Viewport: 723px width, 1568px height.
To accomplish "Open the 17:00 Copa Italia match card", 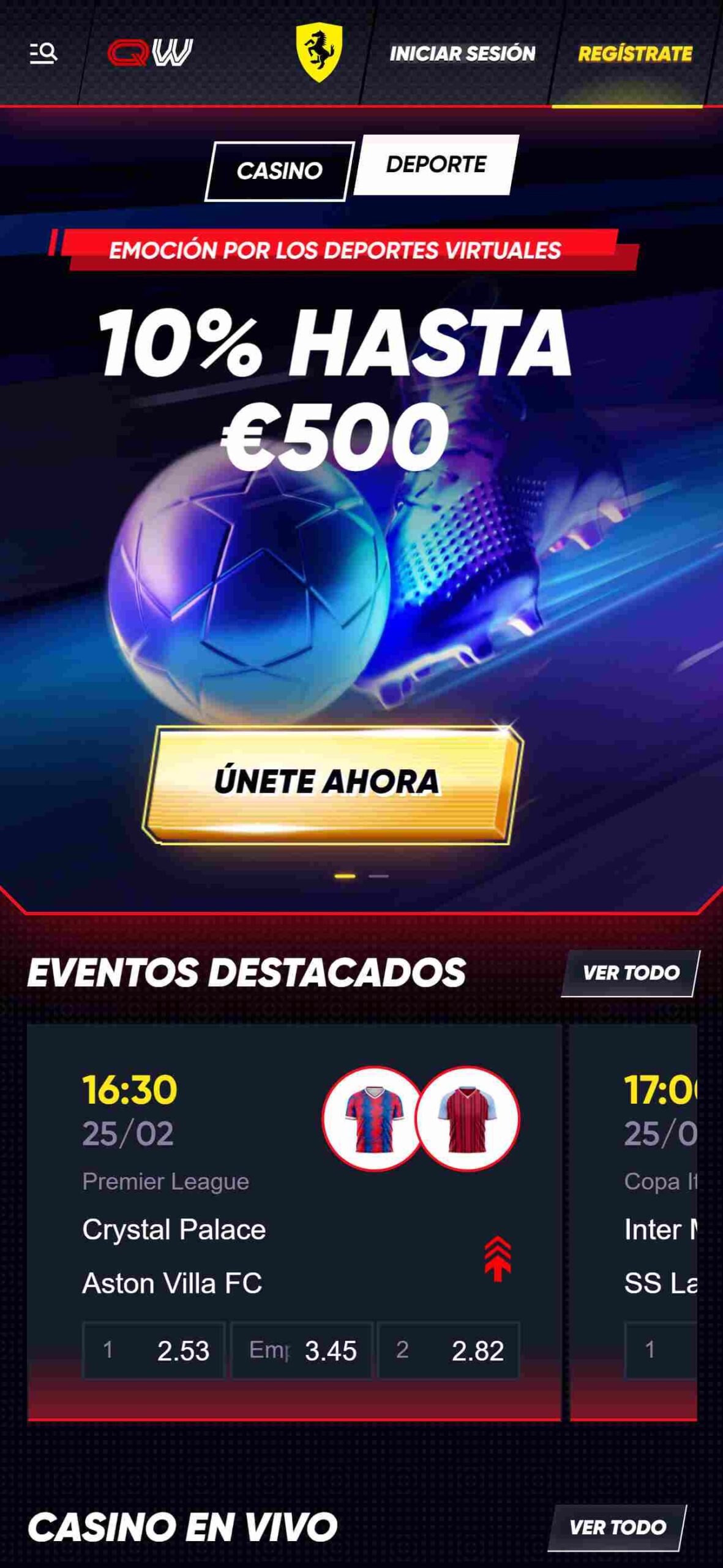I will [634, 1221].
